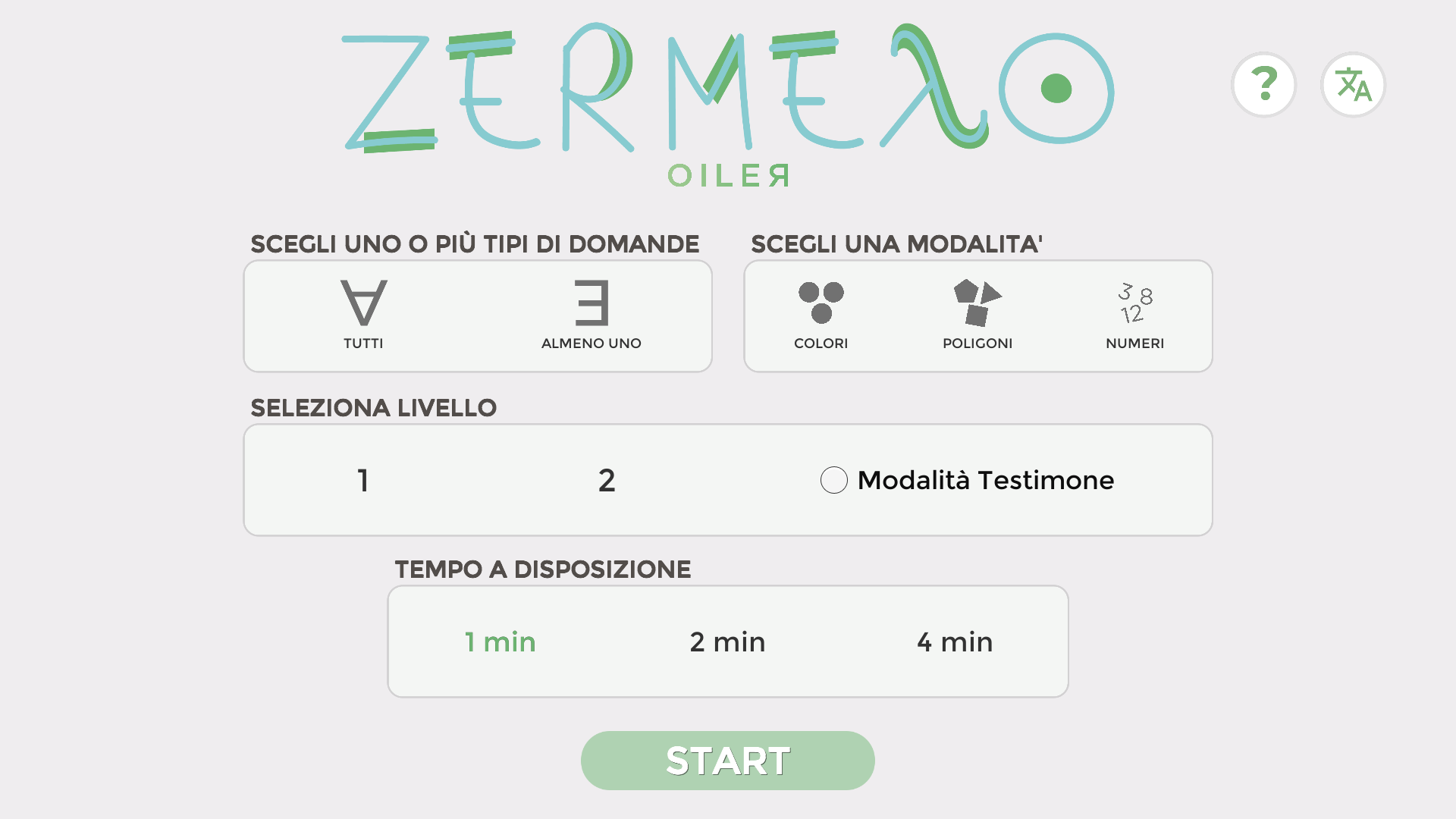Select level 1
This screenshot has width=1456, height=819.
(x=363, y=480)
